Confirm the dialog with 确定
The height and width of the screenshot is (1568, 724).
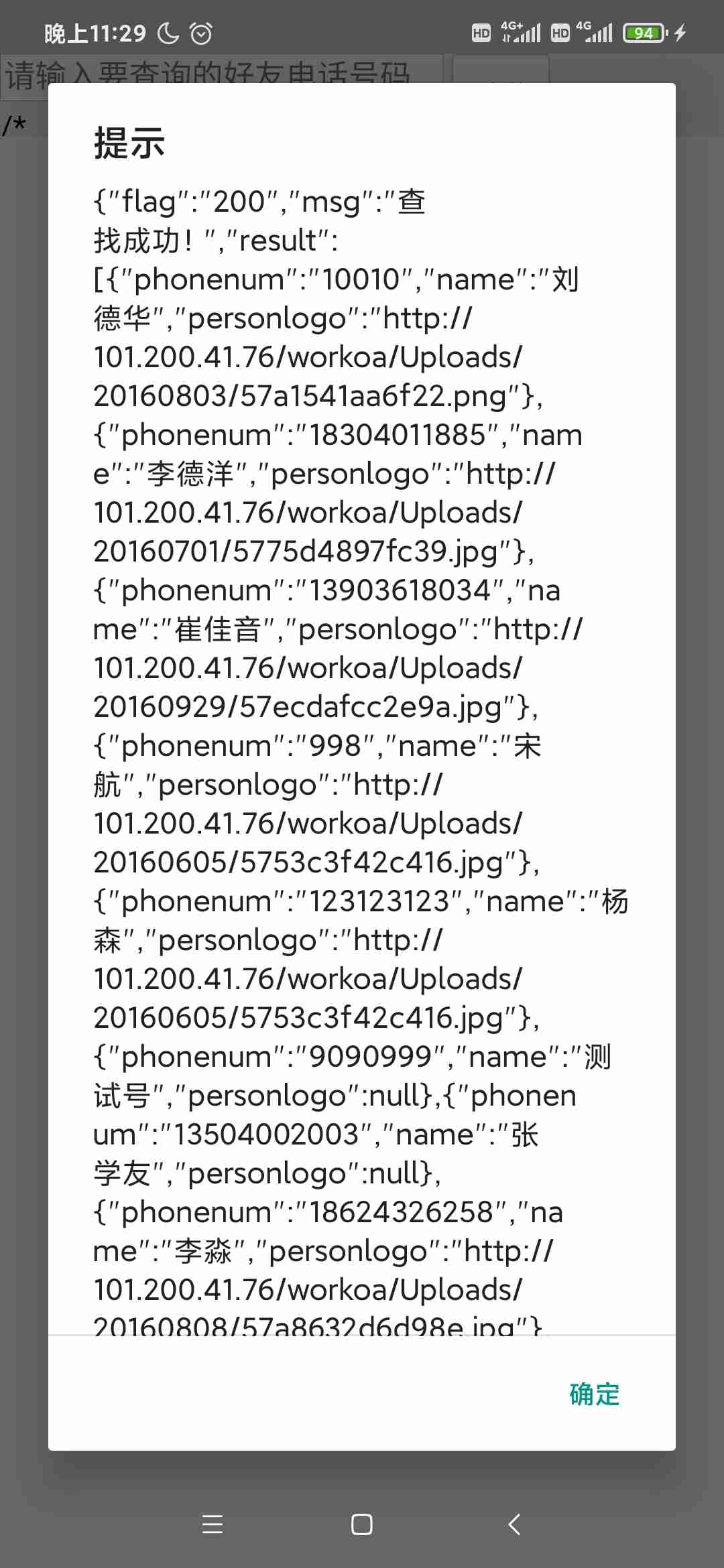pyautogui.click(x=594, y=1394)
